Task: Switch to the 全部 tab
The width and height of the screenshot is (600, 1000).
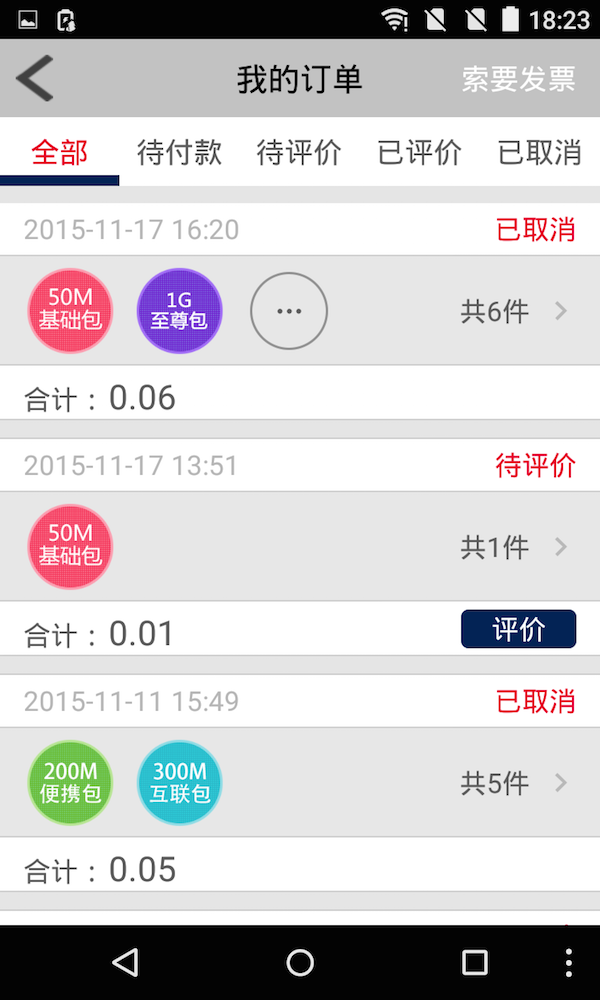Action: click(60, 153)
